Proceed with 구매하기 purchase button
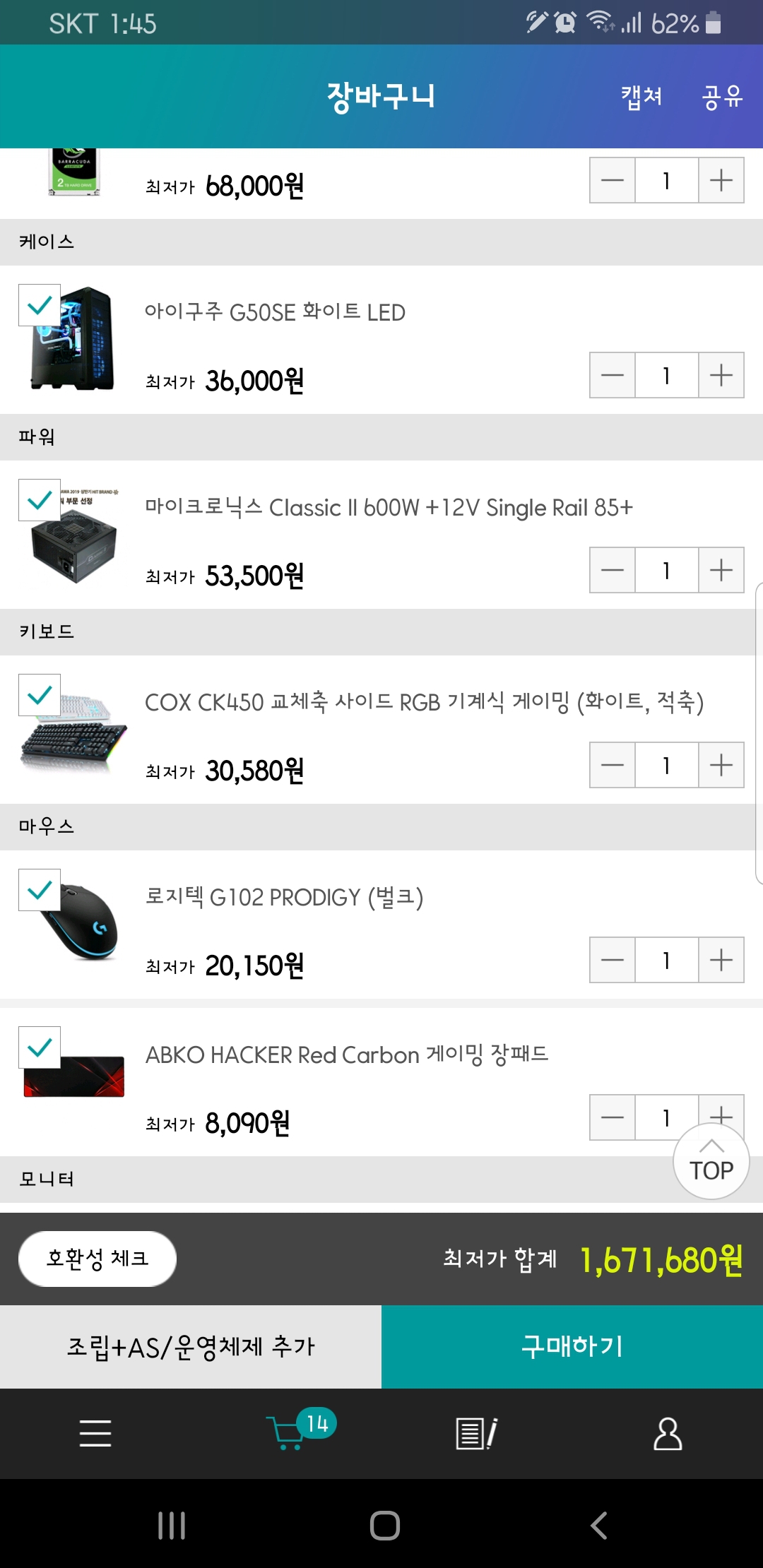Screen dimensions: 763x1568 (x=572, y=1347)
